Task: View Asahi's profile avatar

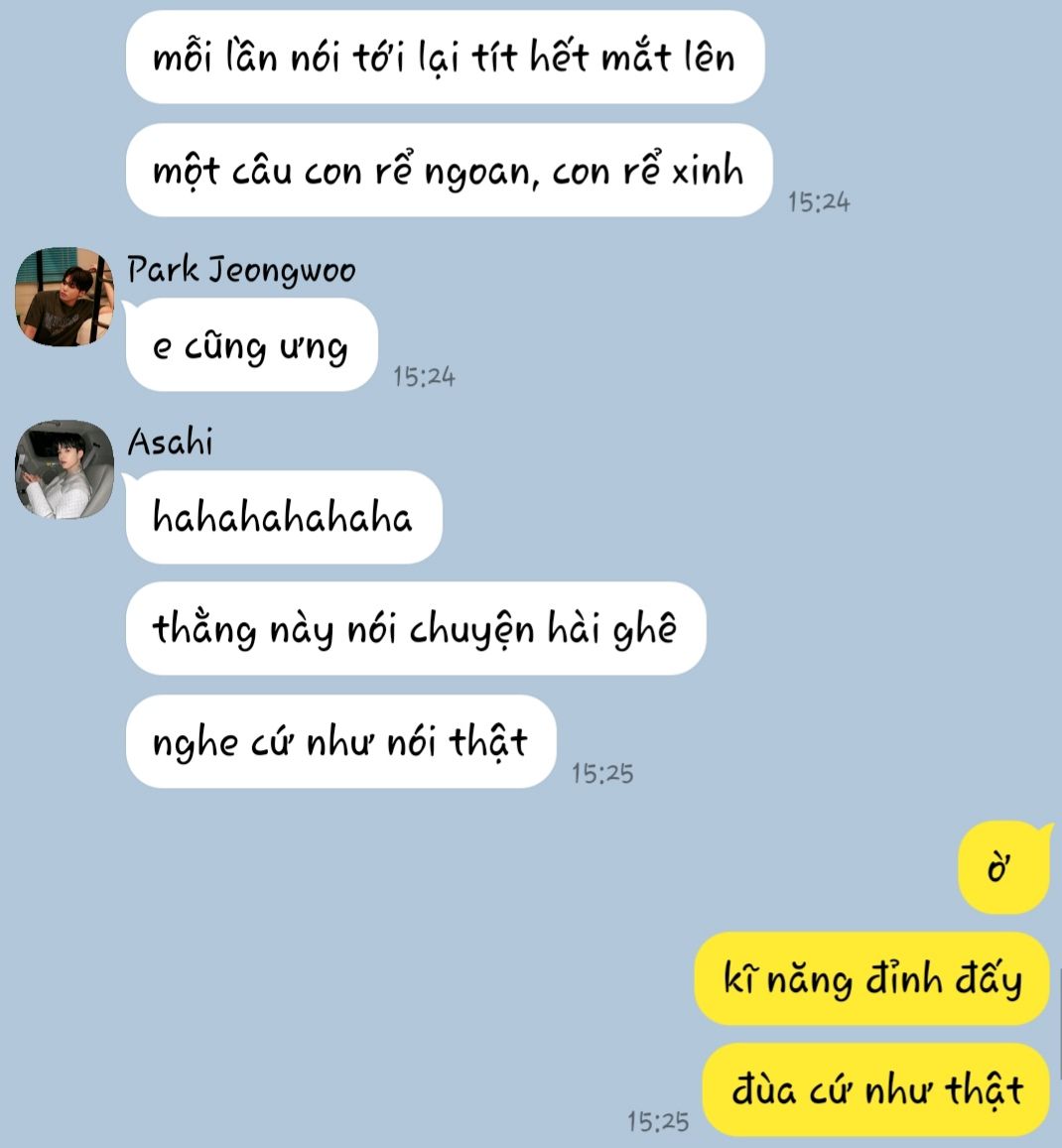Action: (x=65, y=469)
